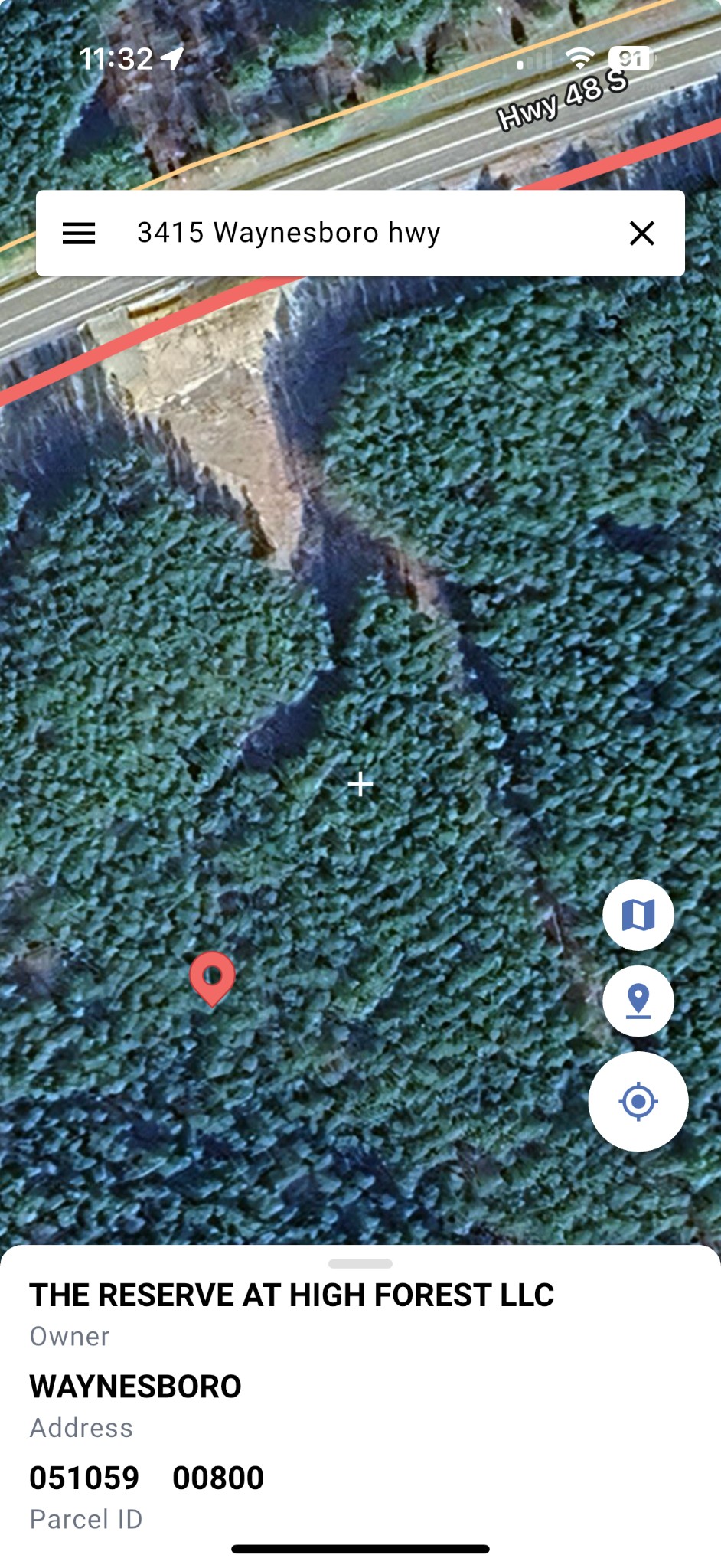Tap the drop pin button
Screen dimensions: 721x1568
click(x=638, y=1001)
